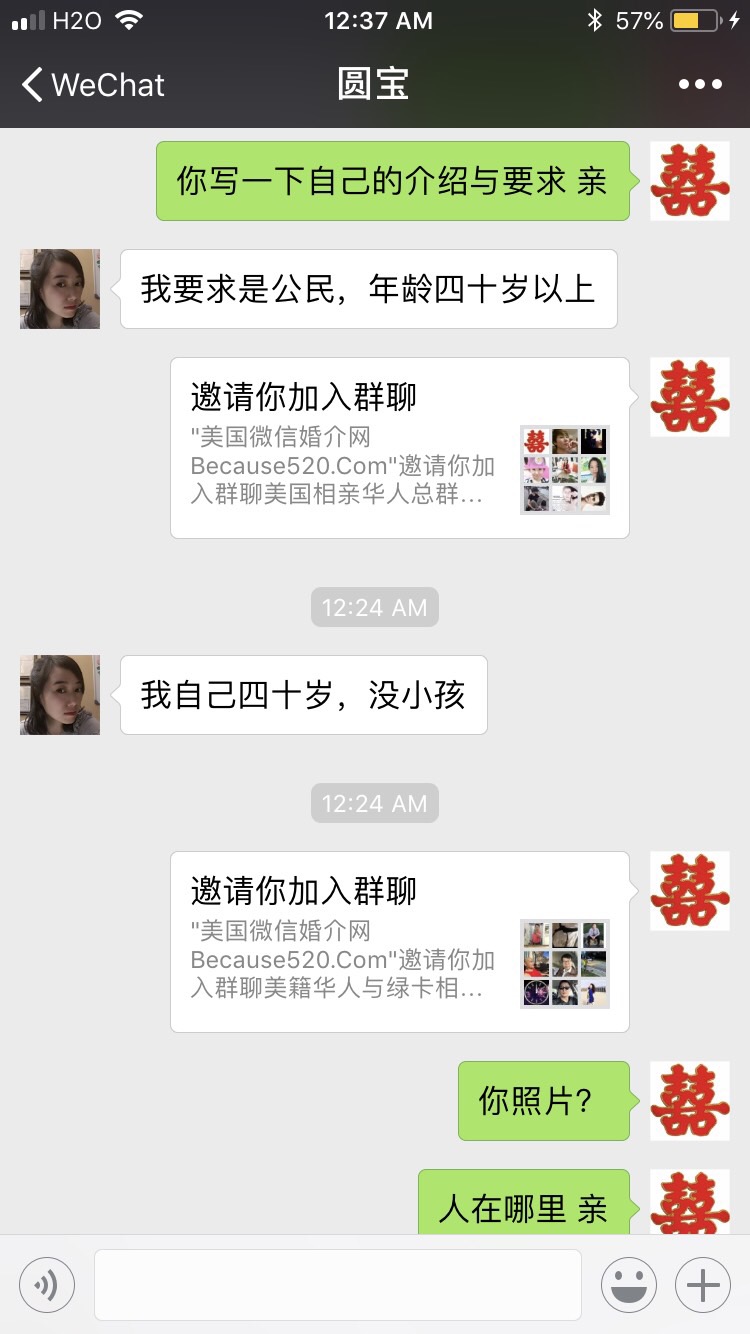The image size is (750, 1334).
Task: Open the plus attachment menu
Action: pyautogui.click(x=703, y=1284)
